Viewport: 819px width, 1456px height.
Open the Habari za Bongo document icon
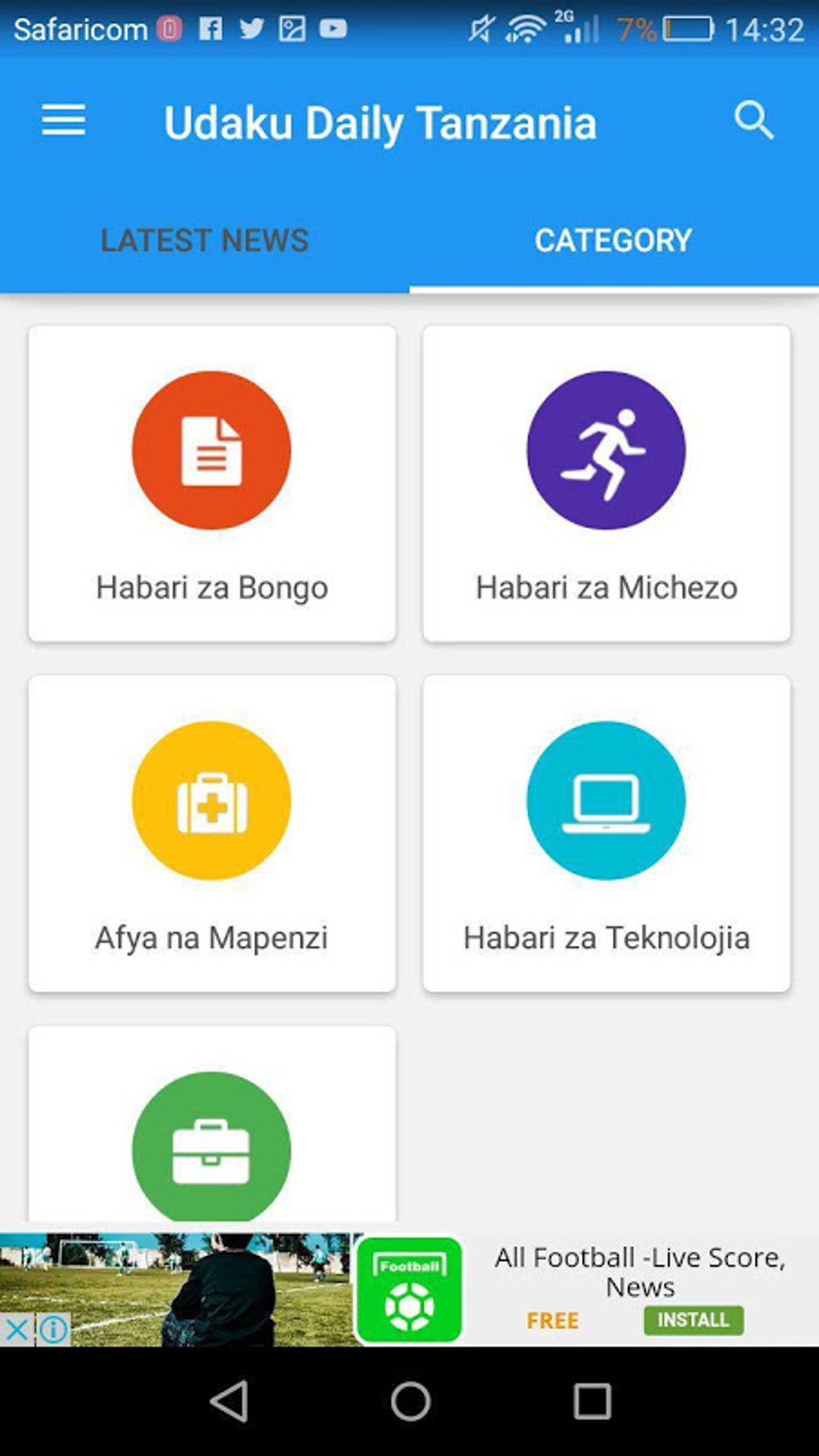coord(212,450)
